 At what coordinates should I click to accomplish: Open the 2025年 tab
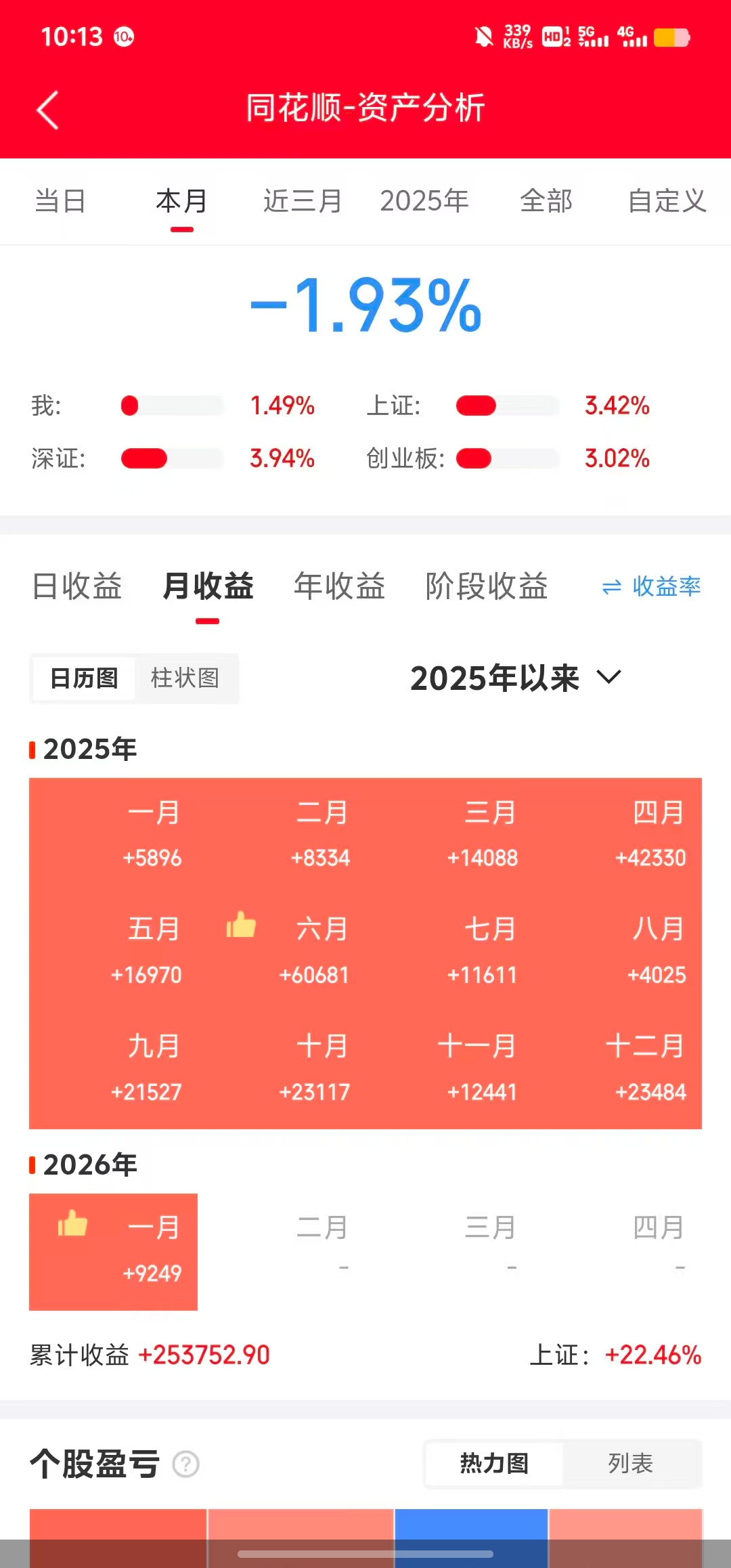424,201
